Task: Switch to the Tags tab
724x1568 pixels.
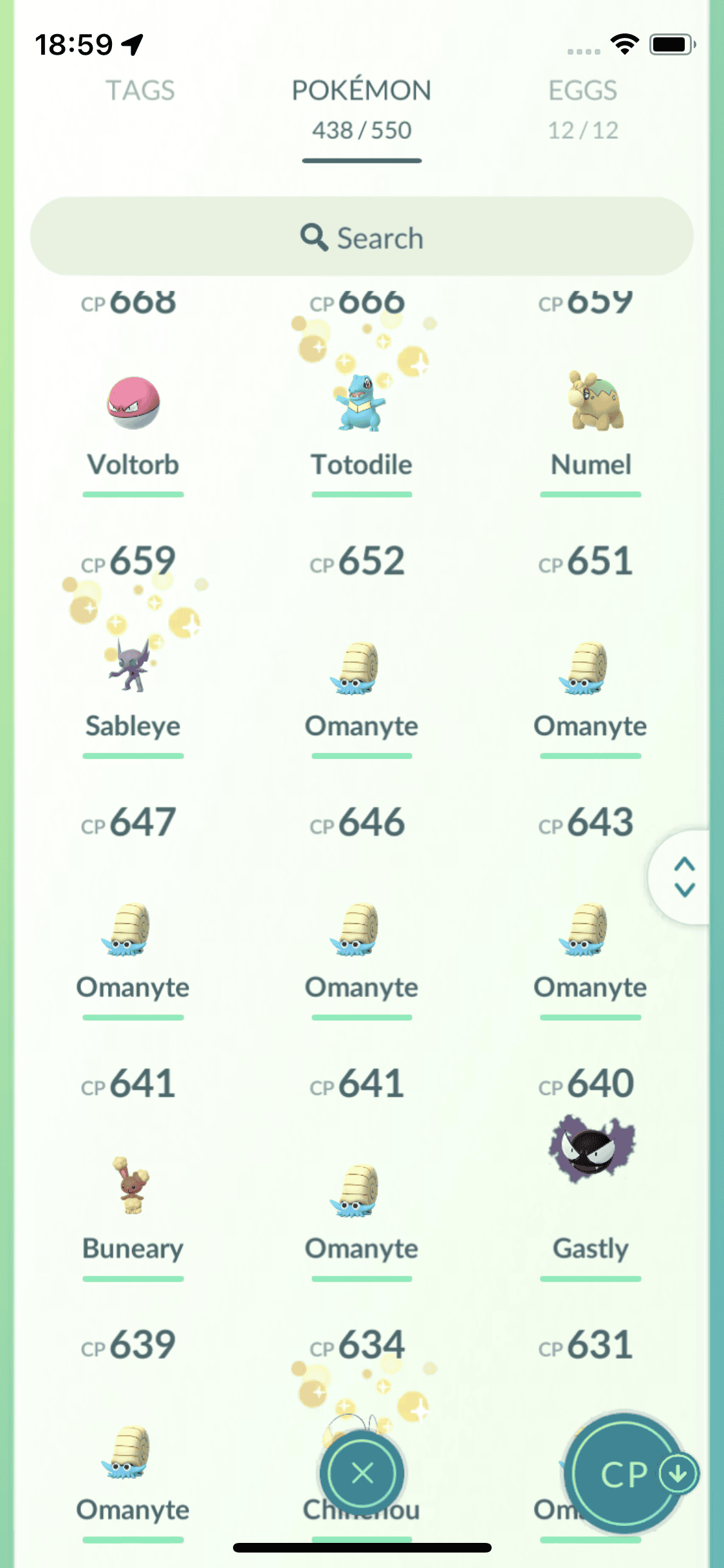Action: [x=140, y=91]
